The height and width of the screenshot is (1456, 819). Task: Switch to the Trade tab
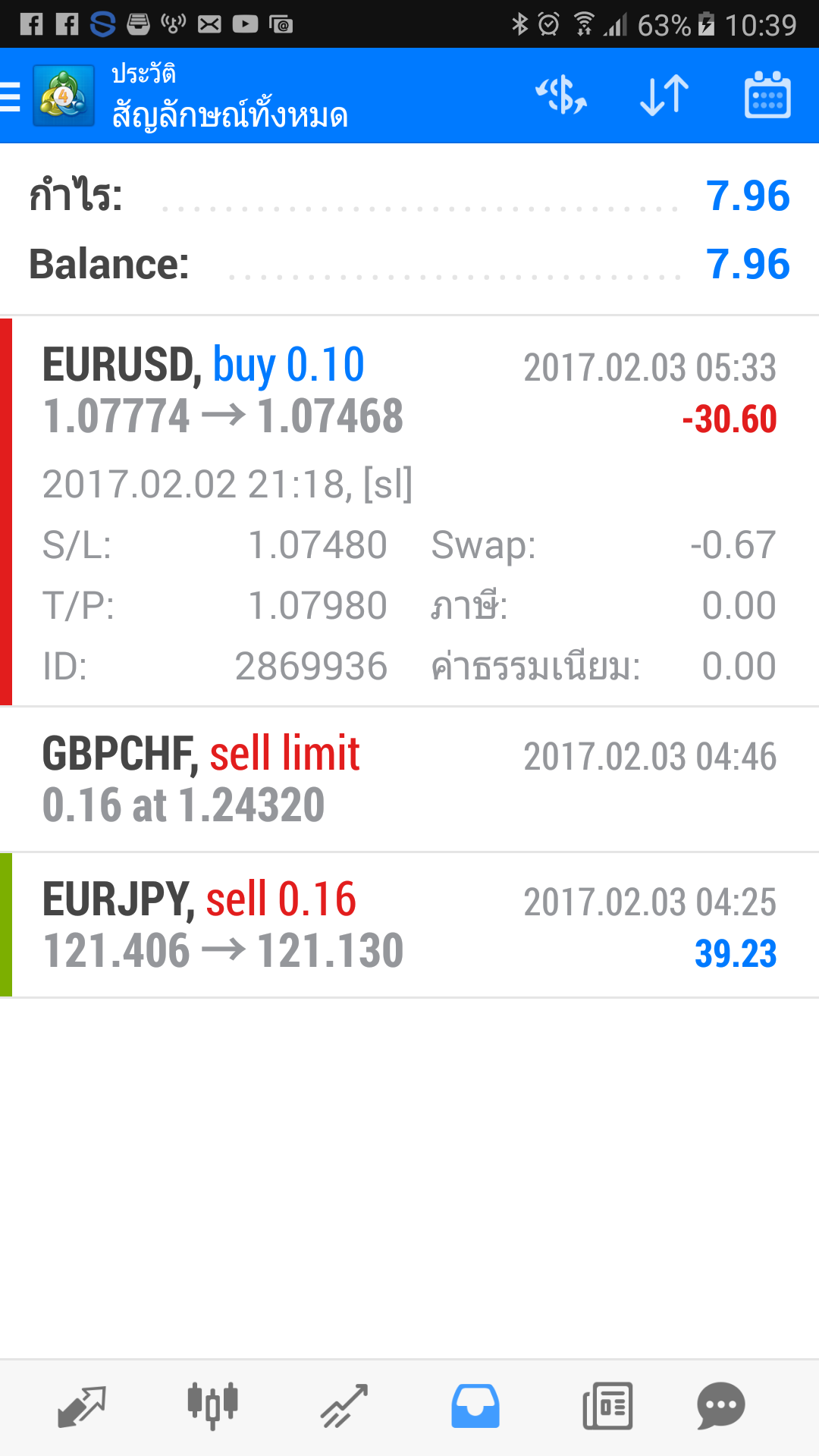[x=344, y=1407]
